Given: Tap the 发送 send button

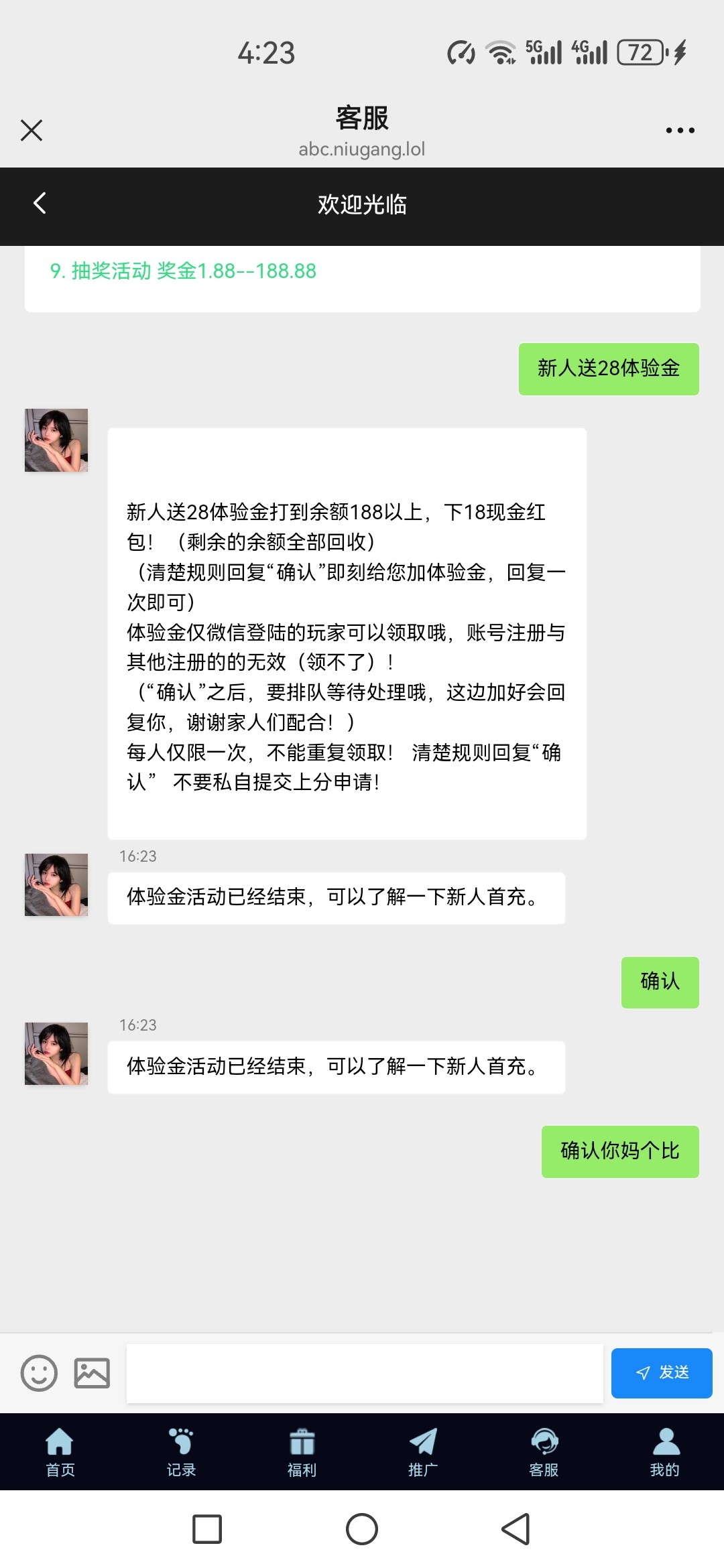Looking at the screenshot, I should pyautogui.click(x=661, y=1373).
